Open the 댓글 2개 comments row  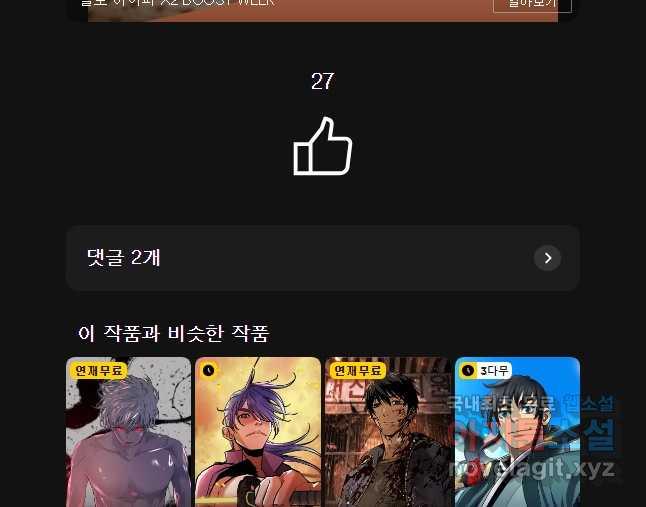(x=322, y=258)
